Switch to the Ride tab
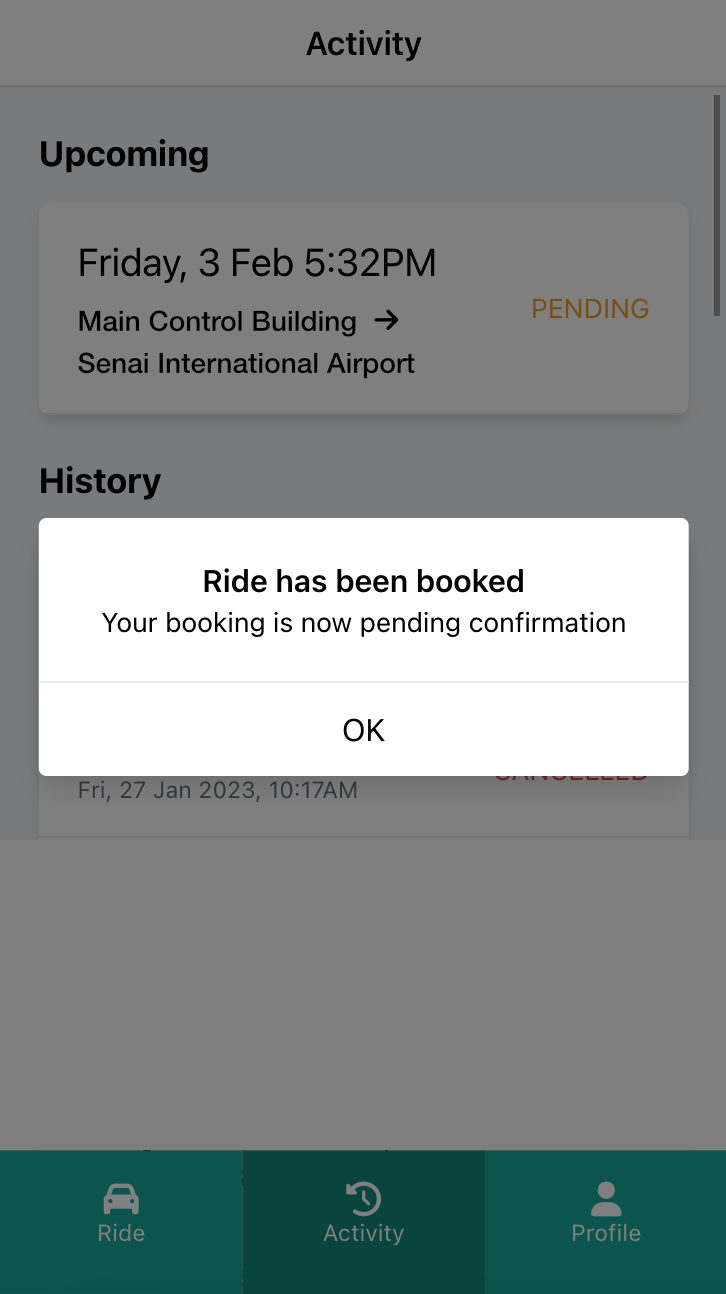Image resolution: width=726 pixels, height=1294 pixels. pos(121,1213)
